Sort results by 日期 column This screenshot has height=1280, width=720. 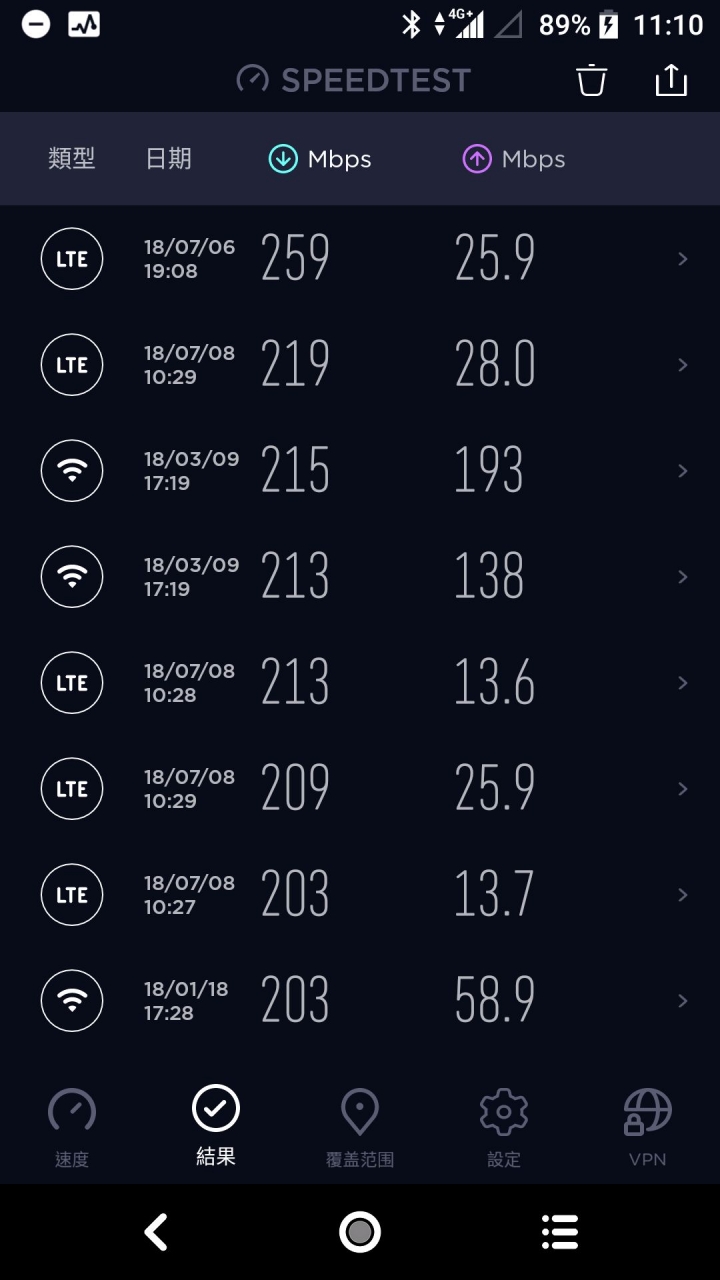click(x=168, y=159)
